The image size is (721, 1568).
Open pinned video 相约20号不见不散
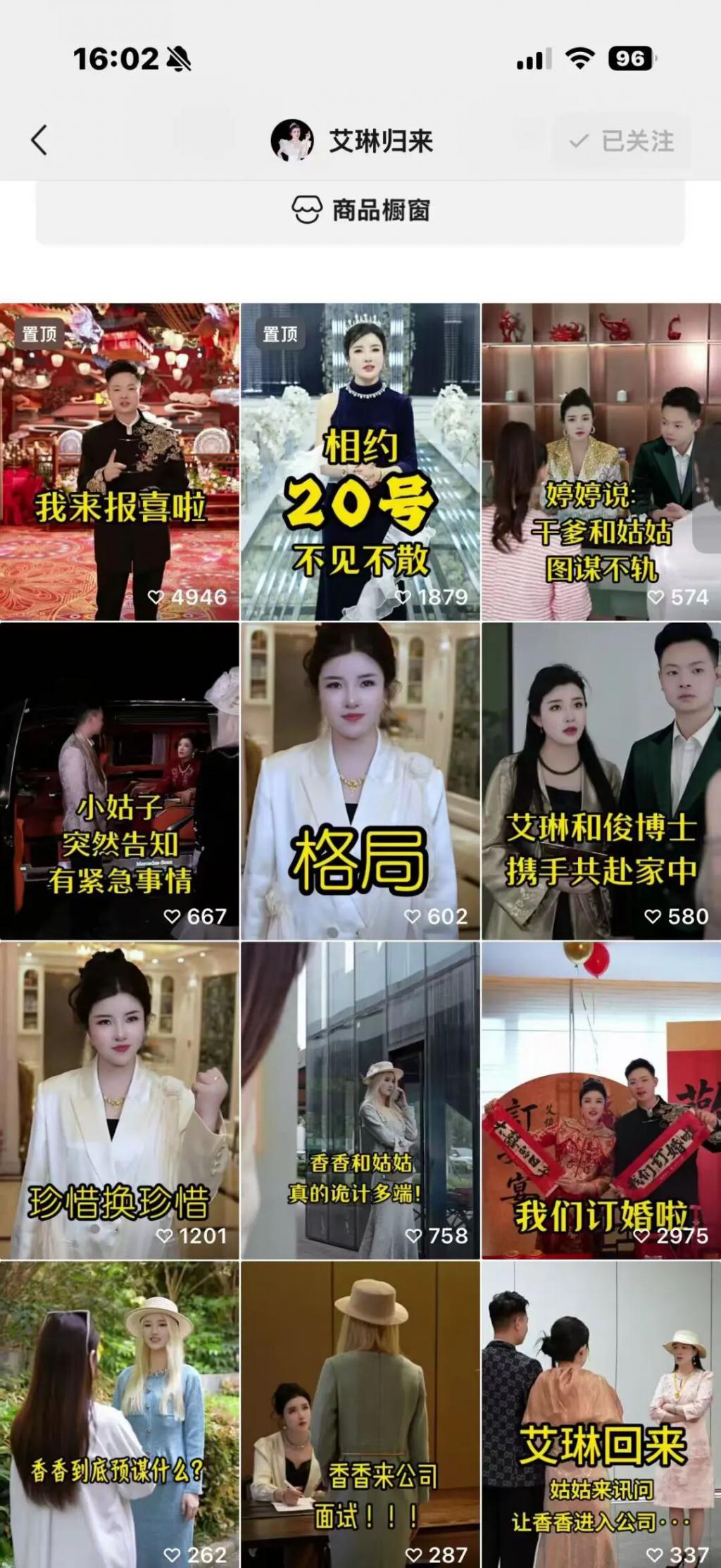[x=360, y=462]
